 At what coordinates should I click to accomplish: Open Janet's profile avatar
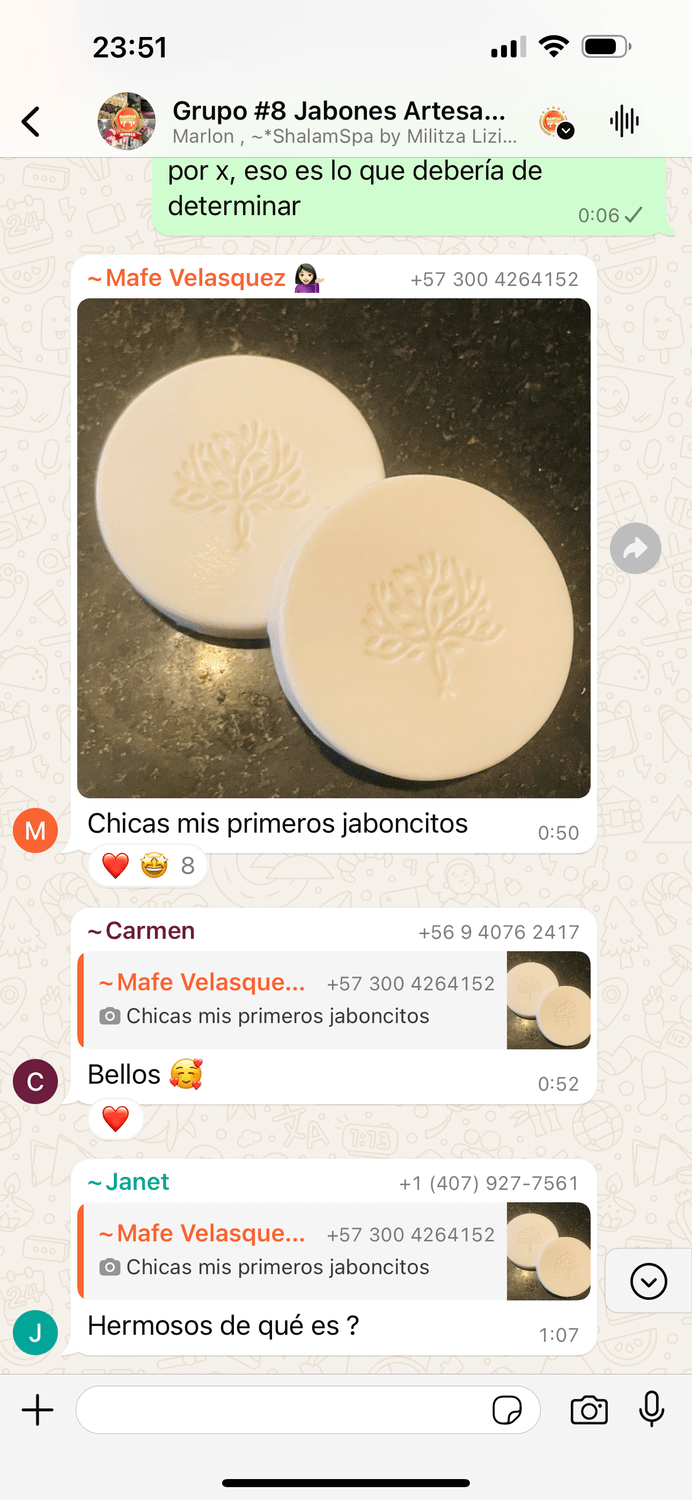(x=35, y=1333)
